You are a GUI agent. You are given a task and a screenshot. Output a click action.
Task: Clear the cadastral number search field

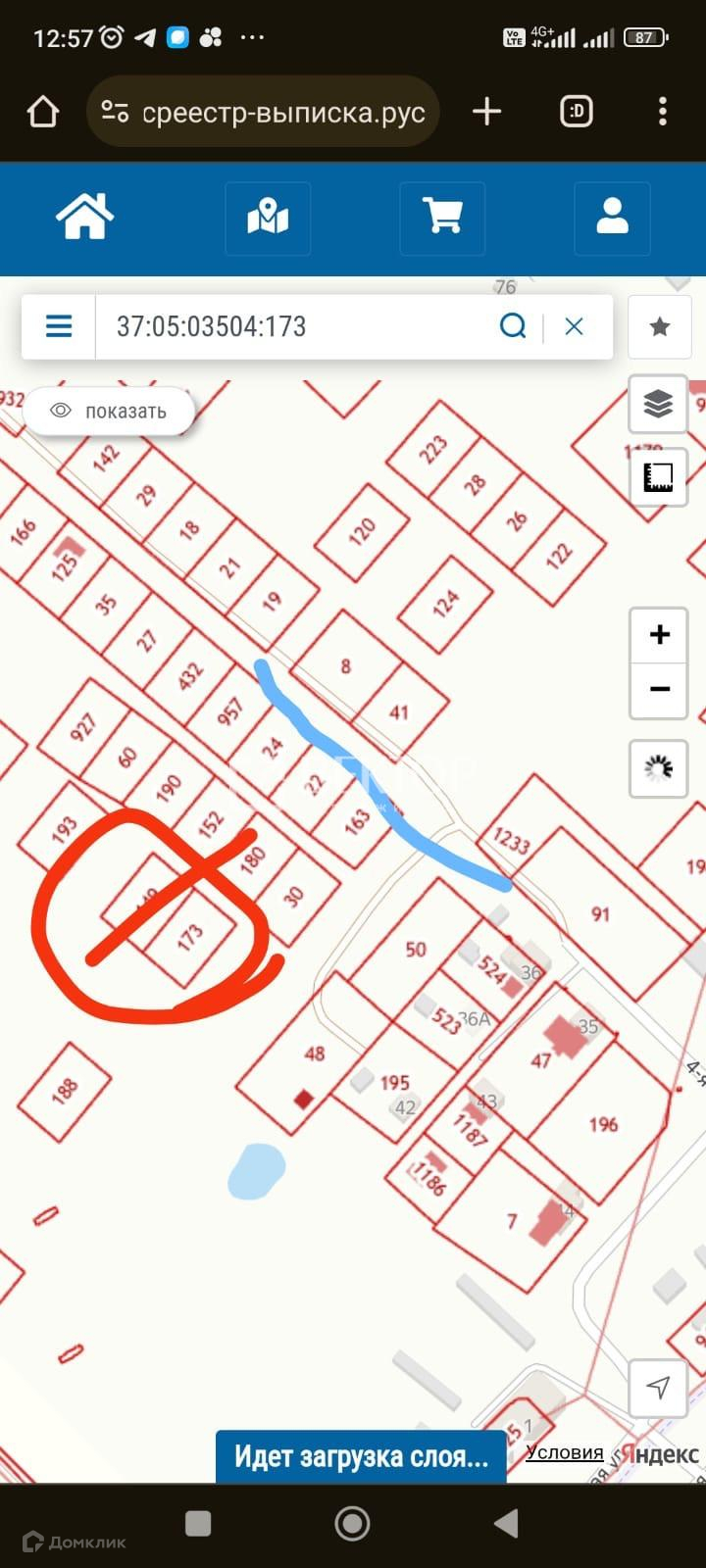coord(575,326)
